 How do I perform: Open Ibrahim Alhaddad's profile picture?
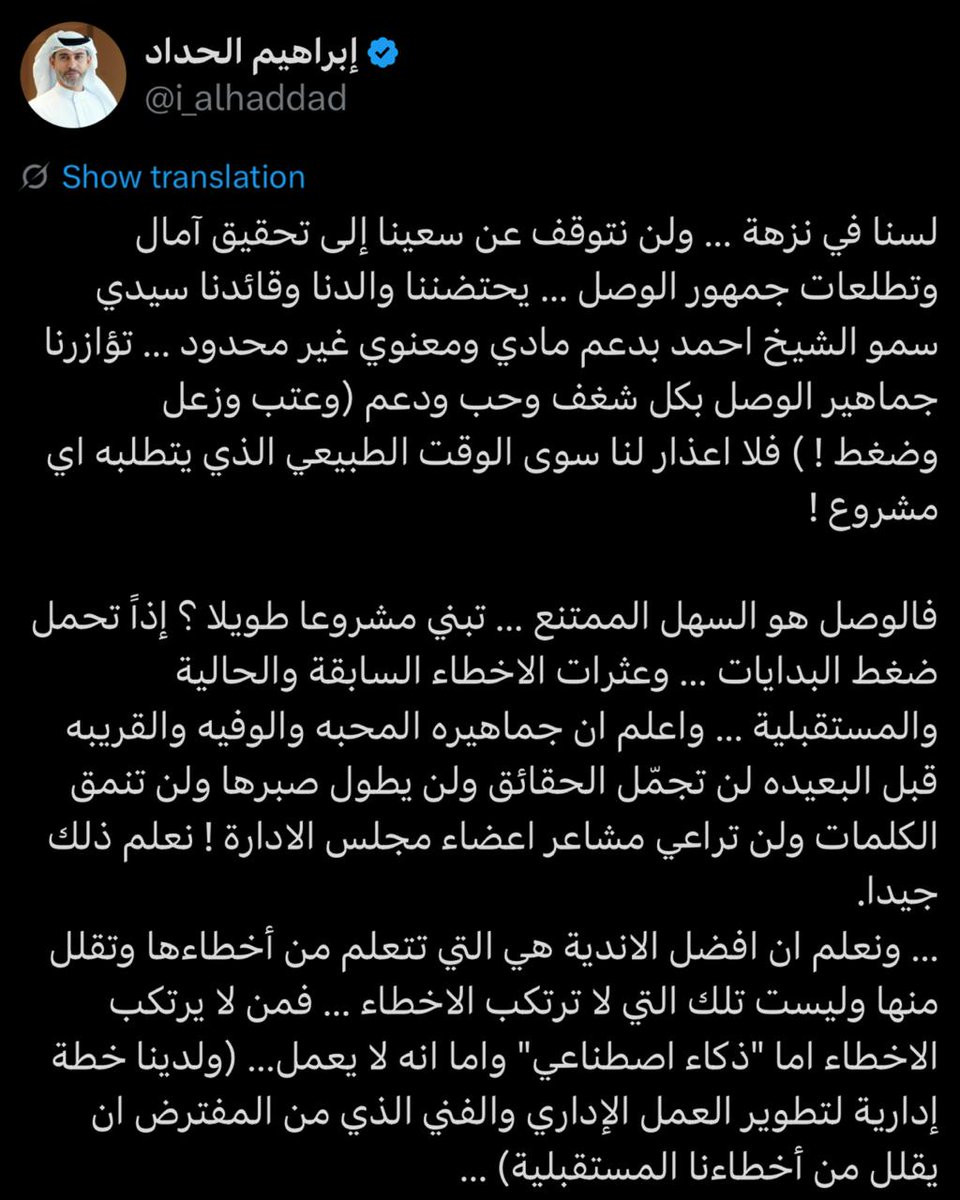click(x=73, y=74)
